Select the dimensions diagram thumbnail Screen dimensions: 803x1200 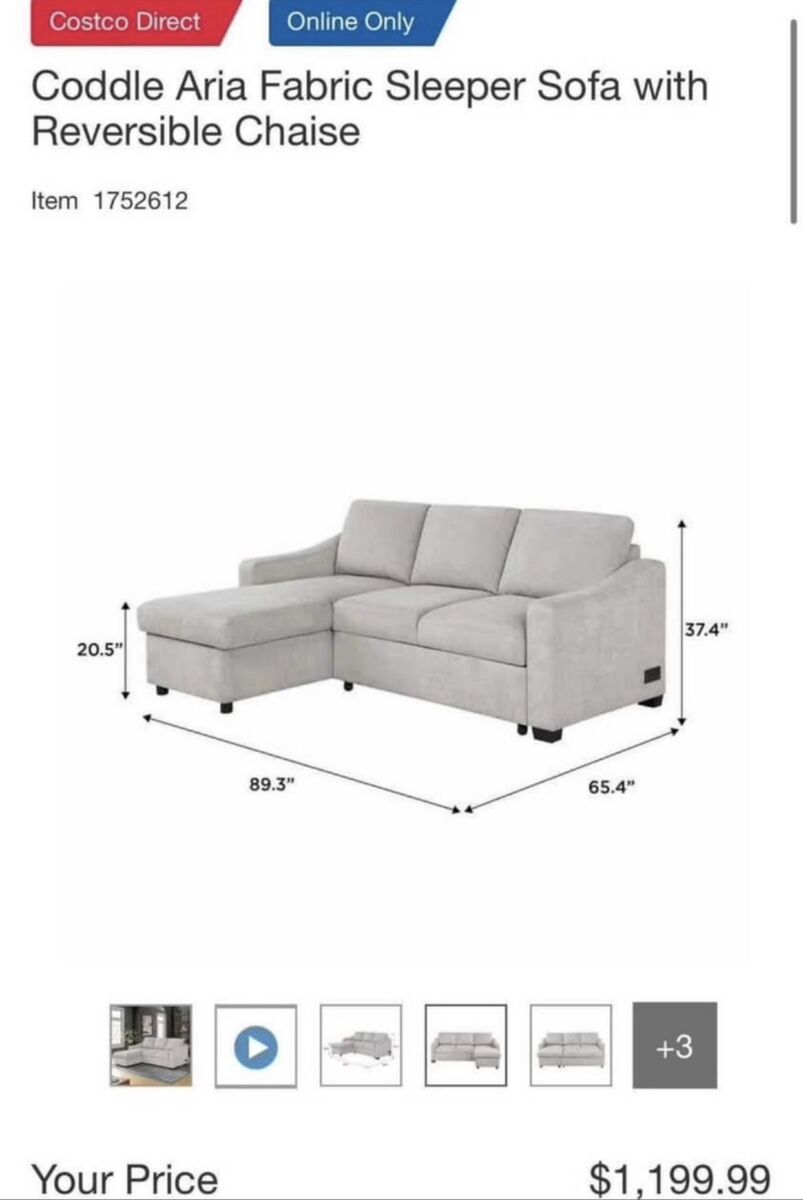click(361, 1046)
